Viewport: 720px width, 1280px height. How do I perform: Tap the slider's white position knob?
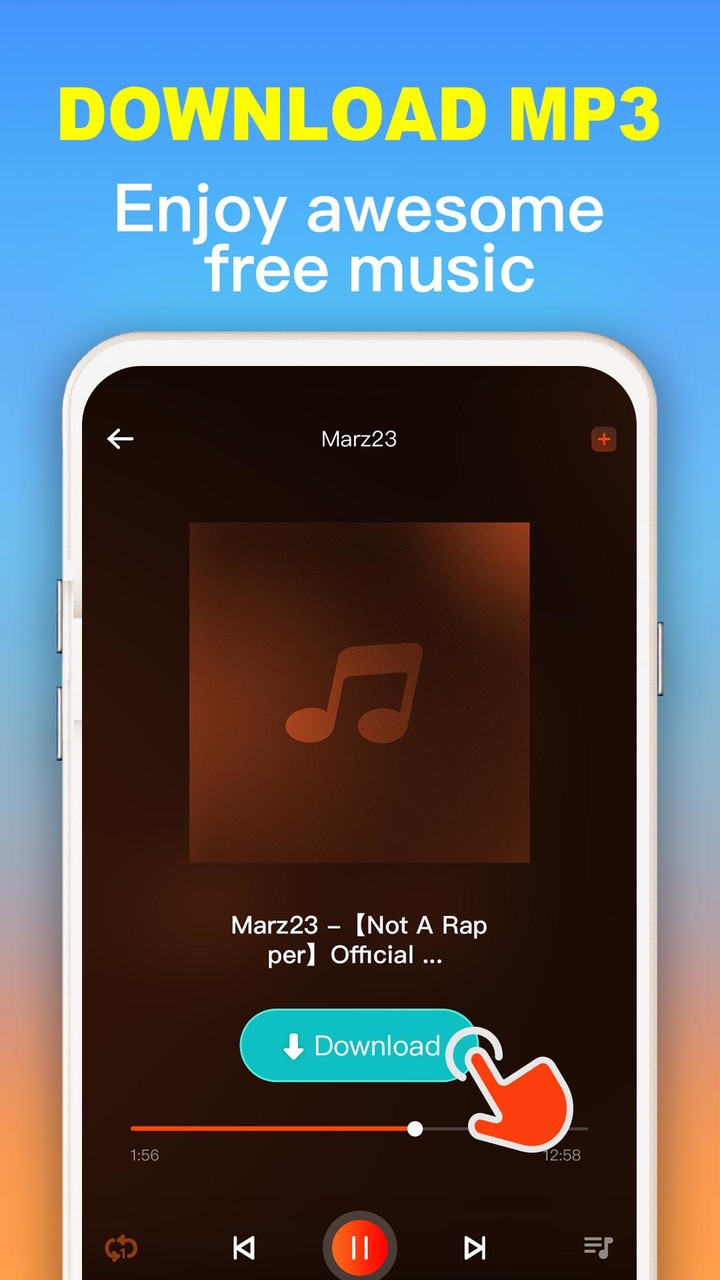coord(414,1128)
